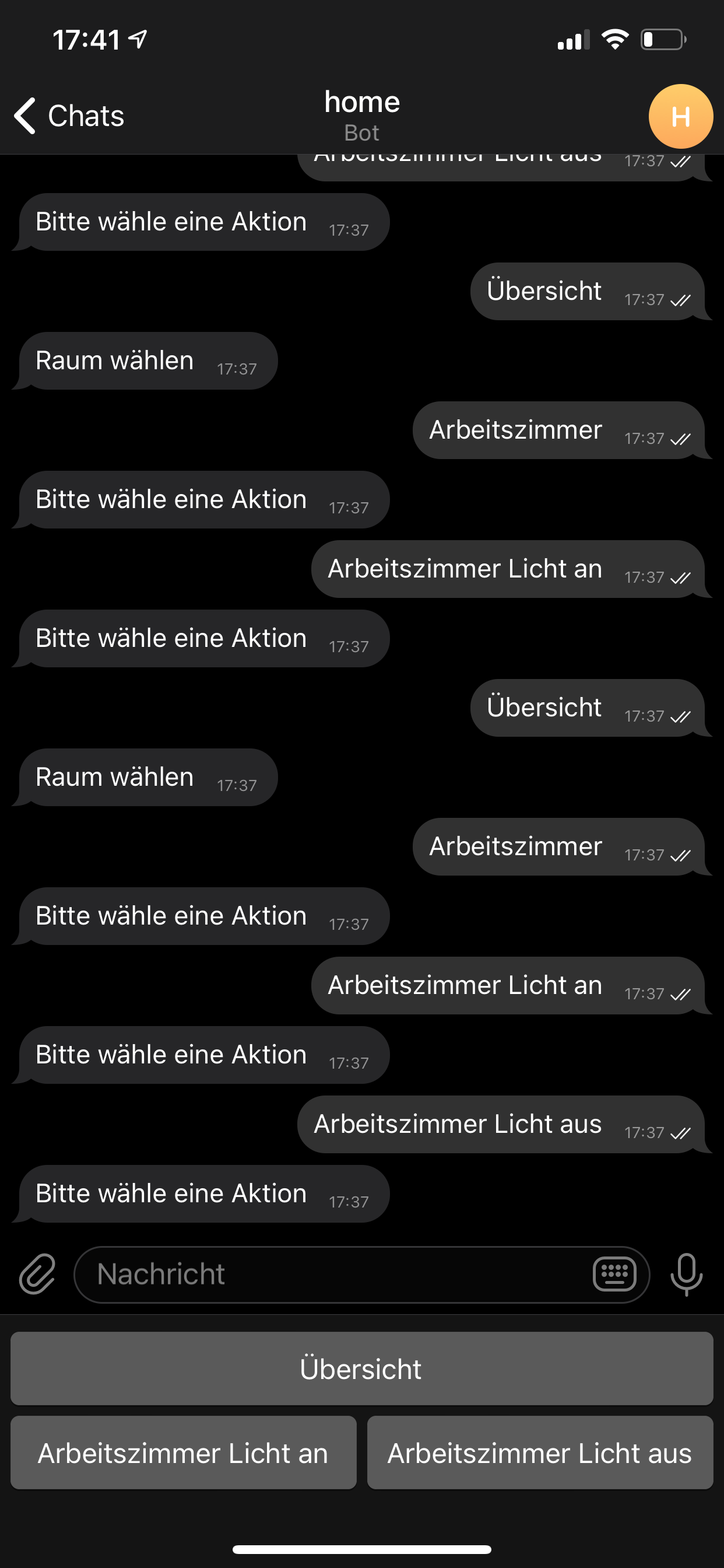Select the Übersicht reply button
The image size is (724, 1568).
(x=361, y=1368)
